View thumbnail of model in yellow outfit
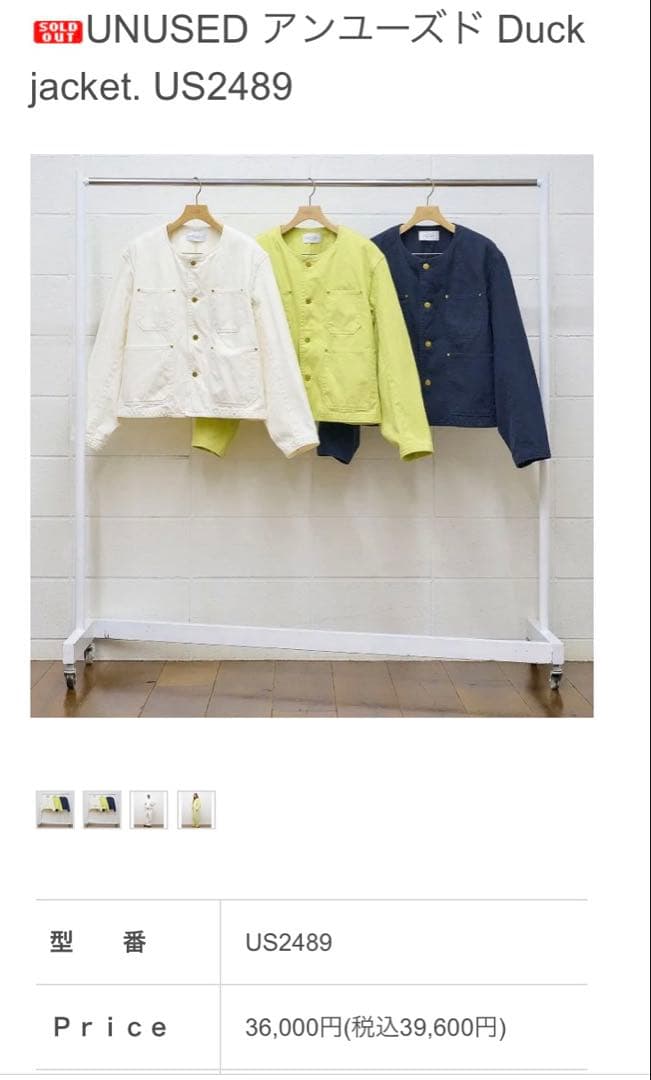Viewport: 651px width, 1080px height. tap(196, 809)
